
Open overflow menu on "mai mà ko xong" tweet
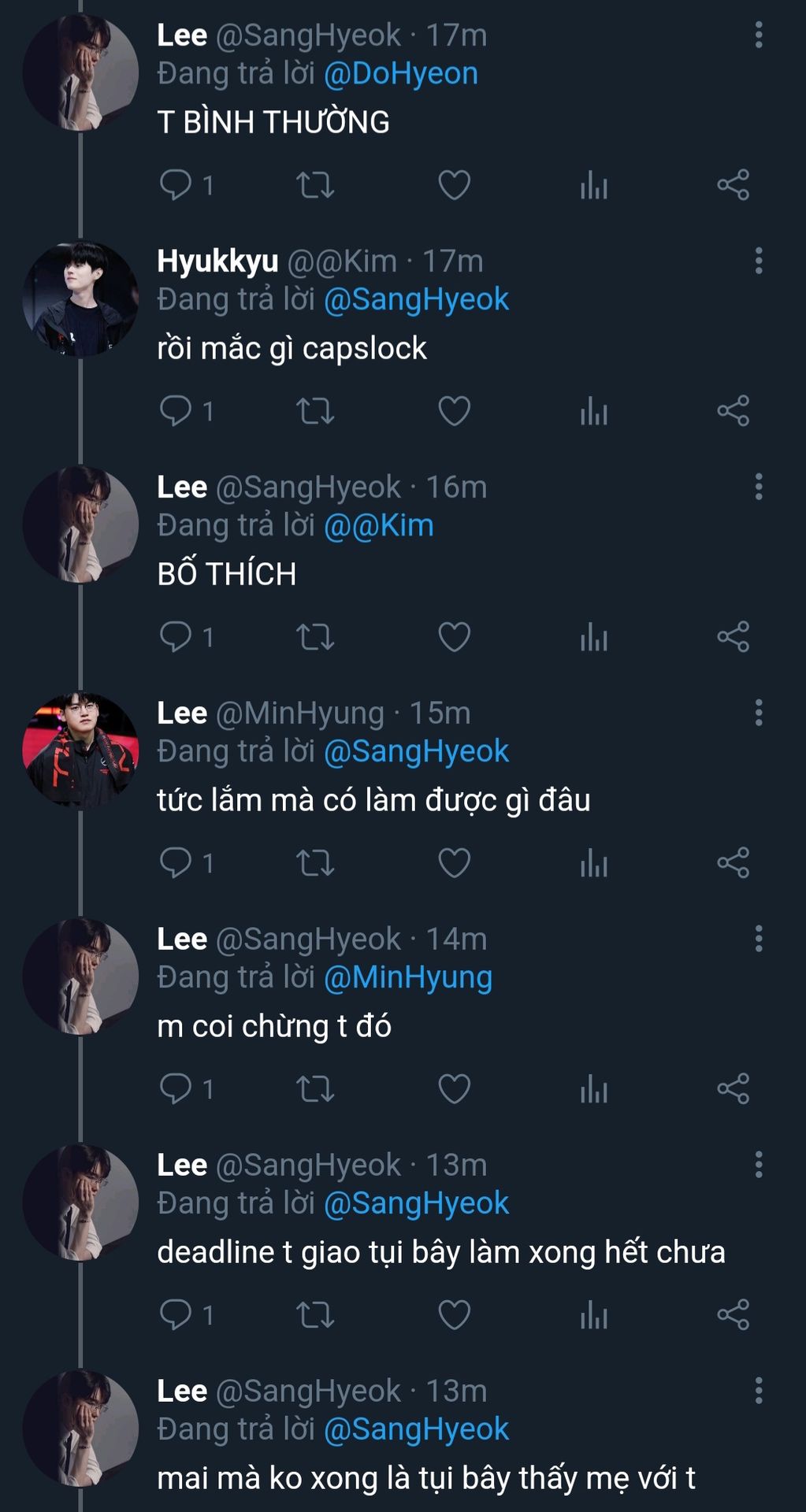point(758,1391)
